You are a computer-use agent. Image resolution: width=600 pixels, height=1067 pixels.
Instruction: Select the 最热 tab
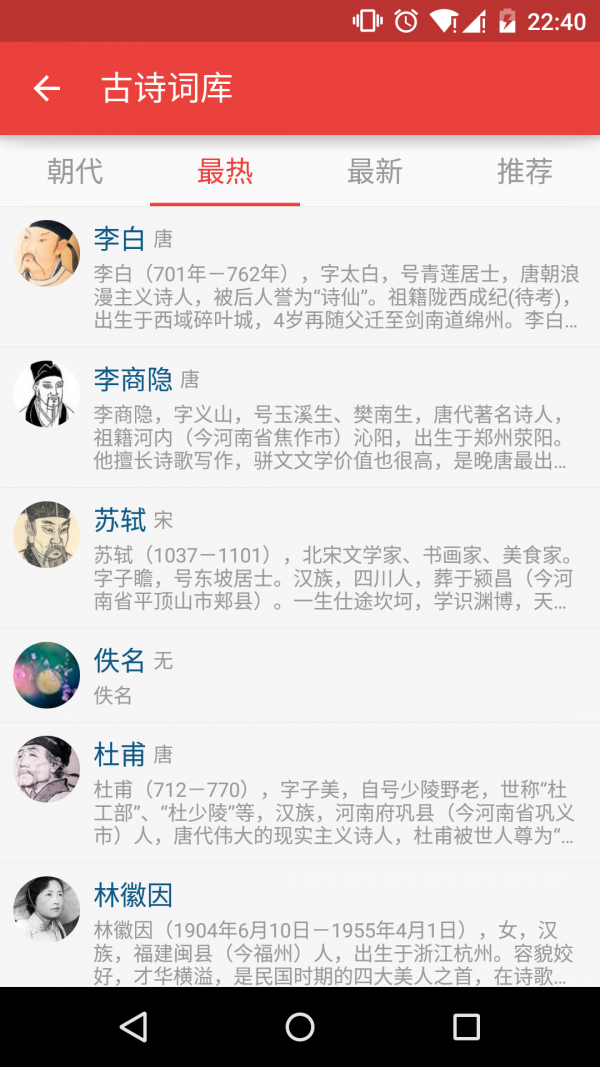pos(225,172)
